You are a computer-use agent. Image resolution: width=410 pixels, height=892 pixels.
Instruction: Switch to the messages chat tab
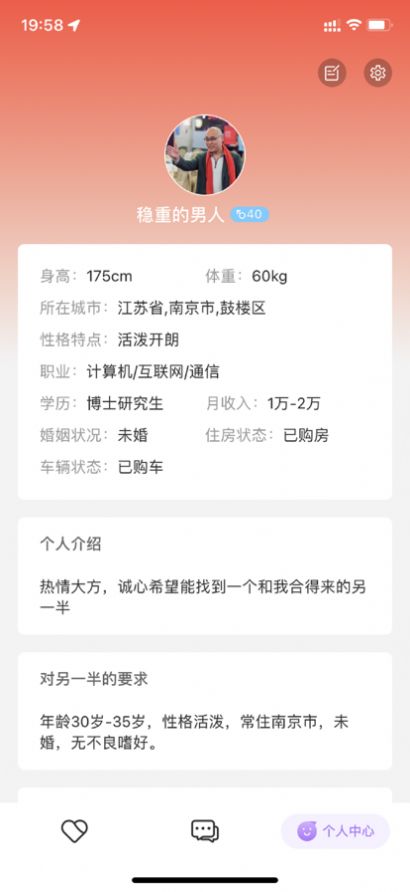coord(205,831)
